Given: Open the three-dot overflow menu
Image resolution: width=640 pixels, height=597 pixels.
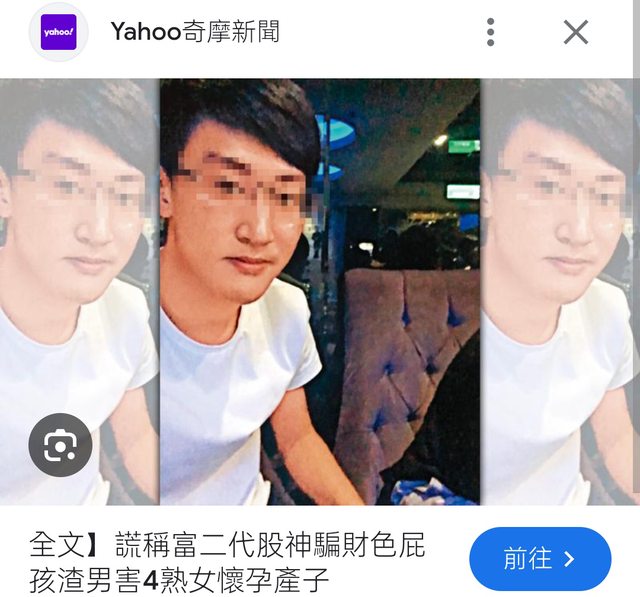Looking at the screenshot, I should click(490, 32).
